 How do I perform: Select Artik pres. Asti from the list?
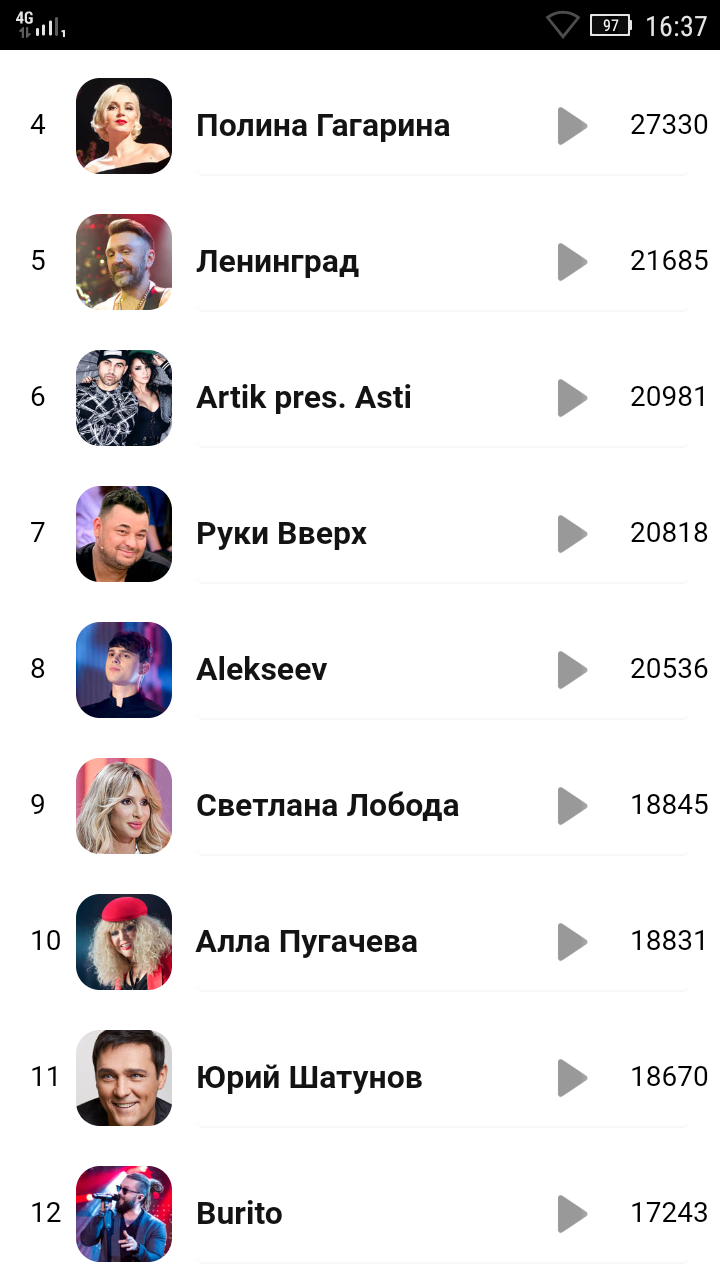[x=303, y=398]
